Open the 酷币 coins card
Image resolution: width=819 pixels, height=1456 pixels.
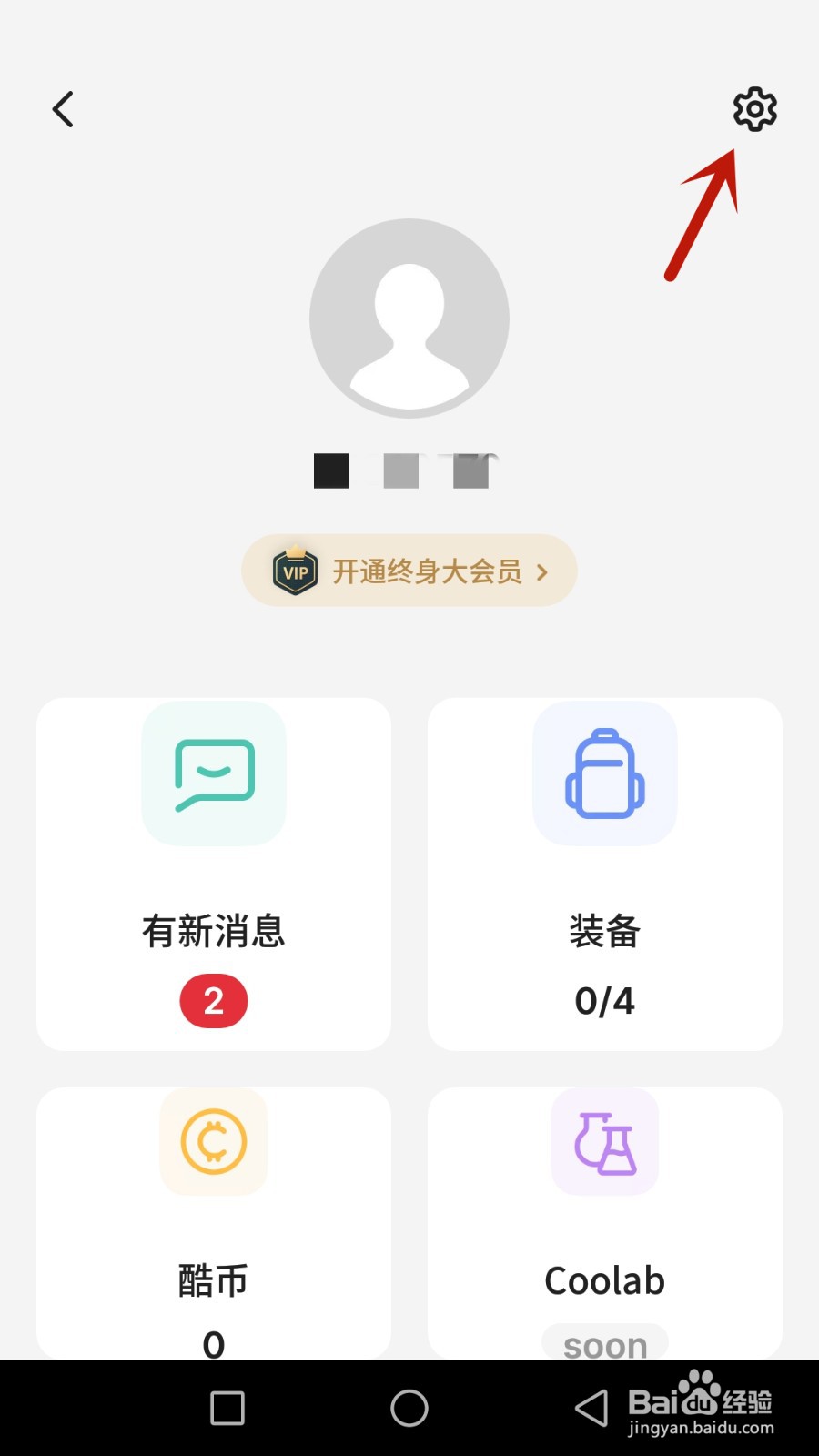click(214, 1224)
